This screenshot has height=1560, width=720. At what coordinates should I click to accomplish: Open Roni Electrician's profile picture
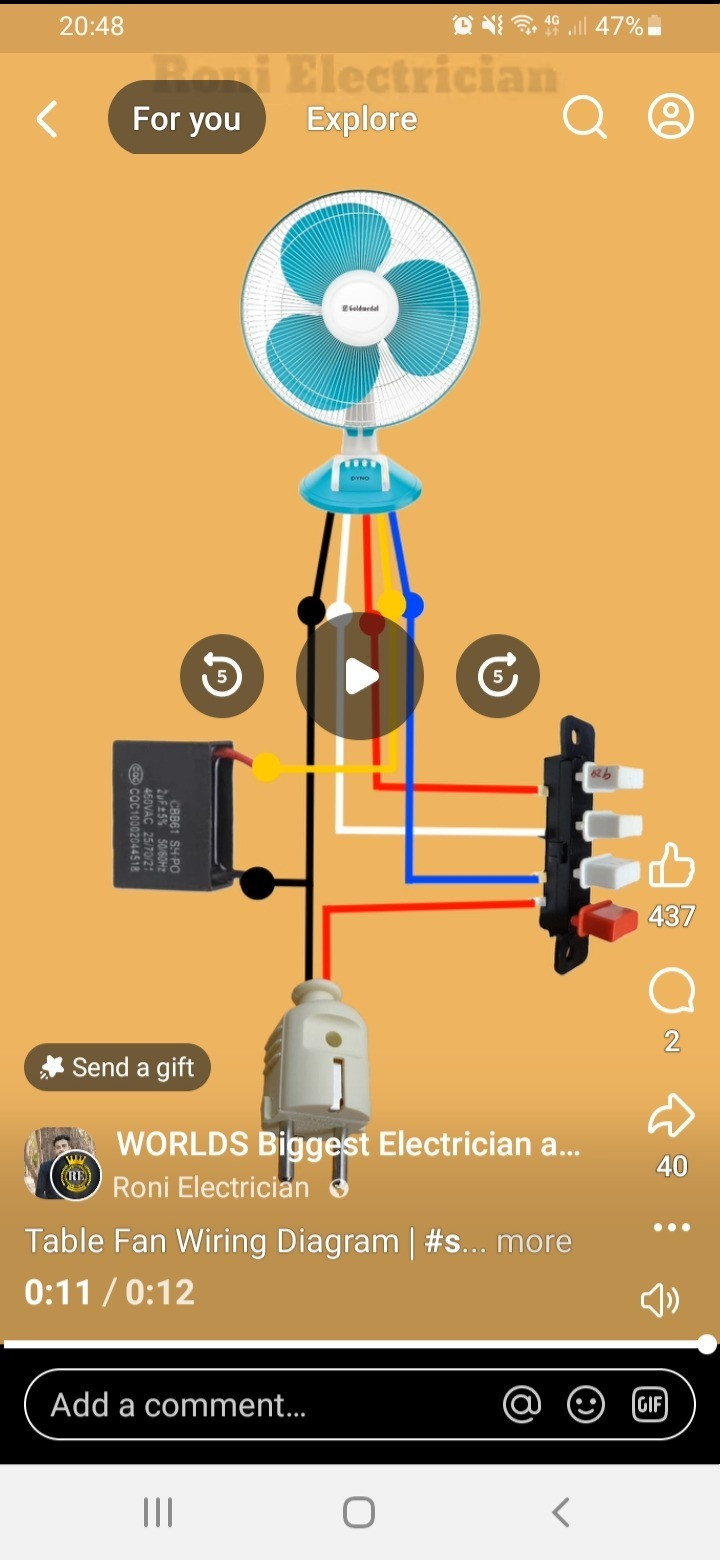(x=62, y=1164)
